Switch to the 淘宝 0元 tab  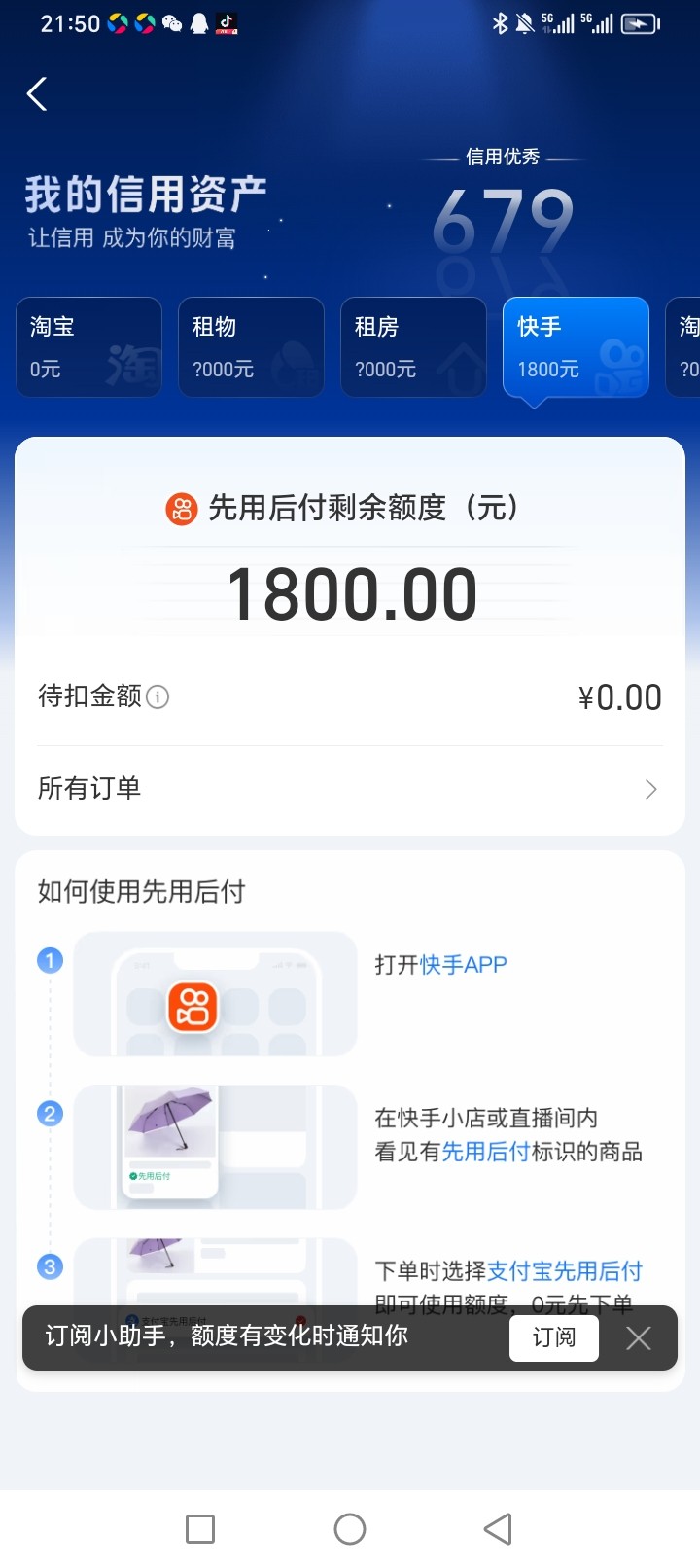click(88, 347)
